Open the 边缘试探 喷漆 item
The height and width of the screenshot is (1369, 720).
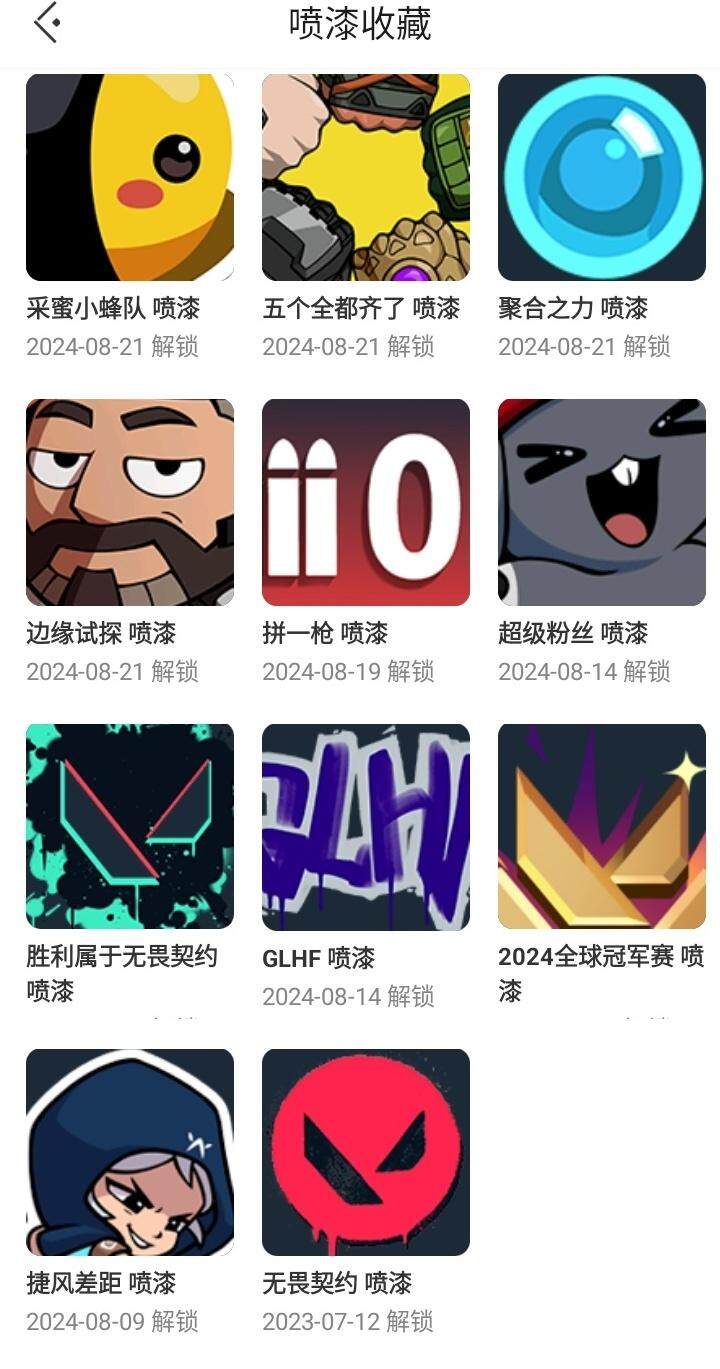pos(130,503)
